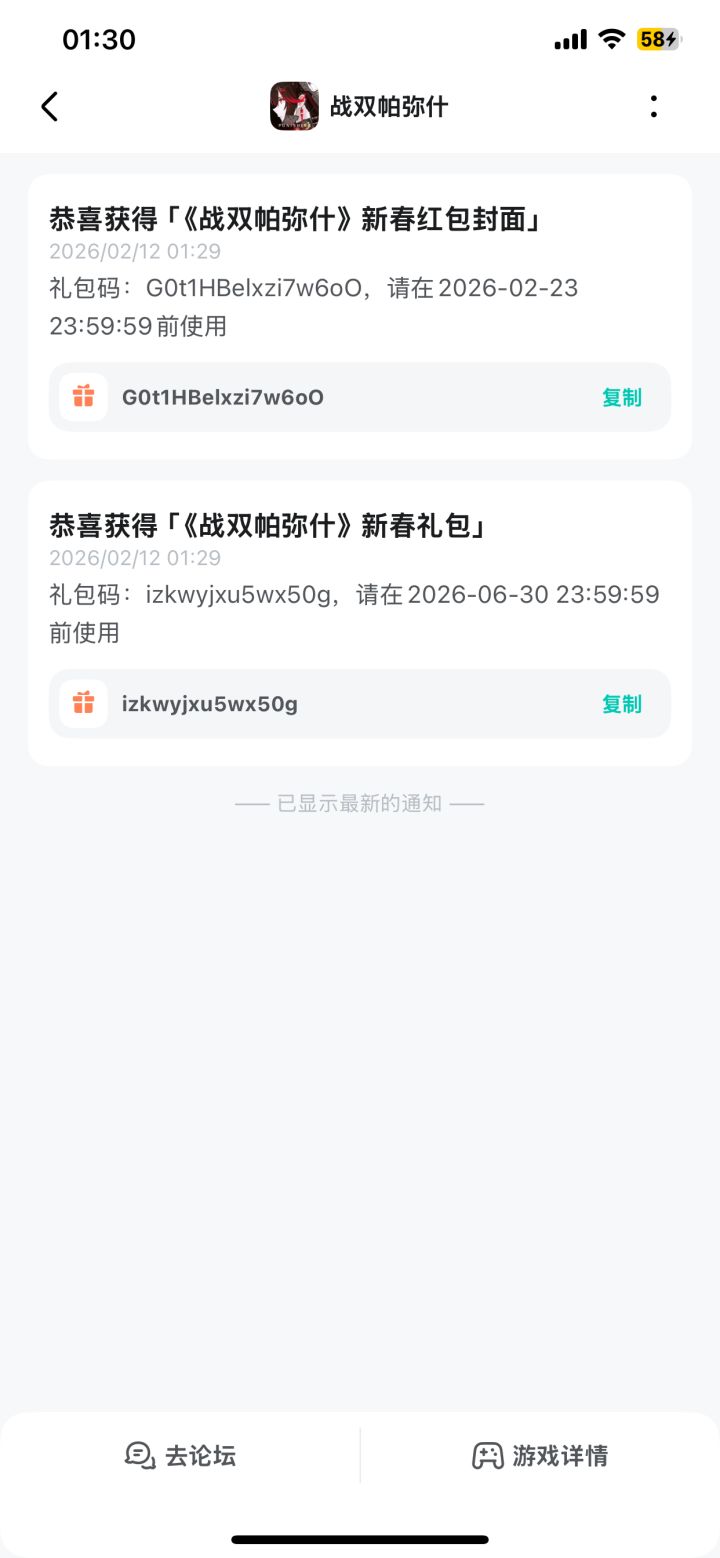720x1558 pixels.
Task: Tap the 战双帕弥什 game avatar icon
Action: [294, 105]
